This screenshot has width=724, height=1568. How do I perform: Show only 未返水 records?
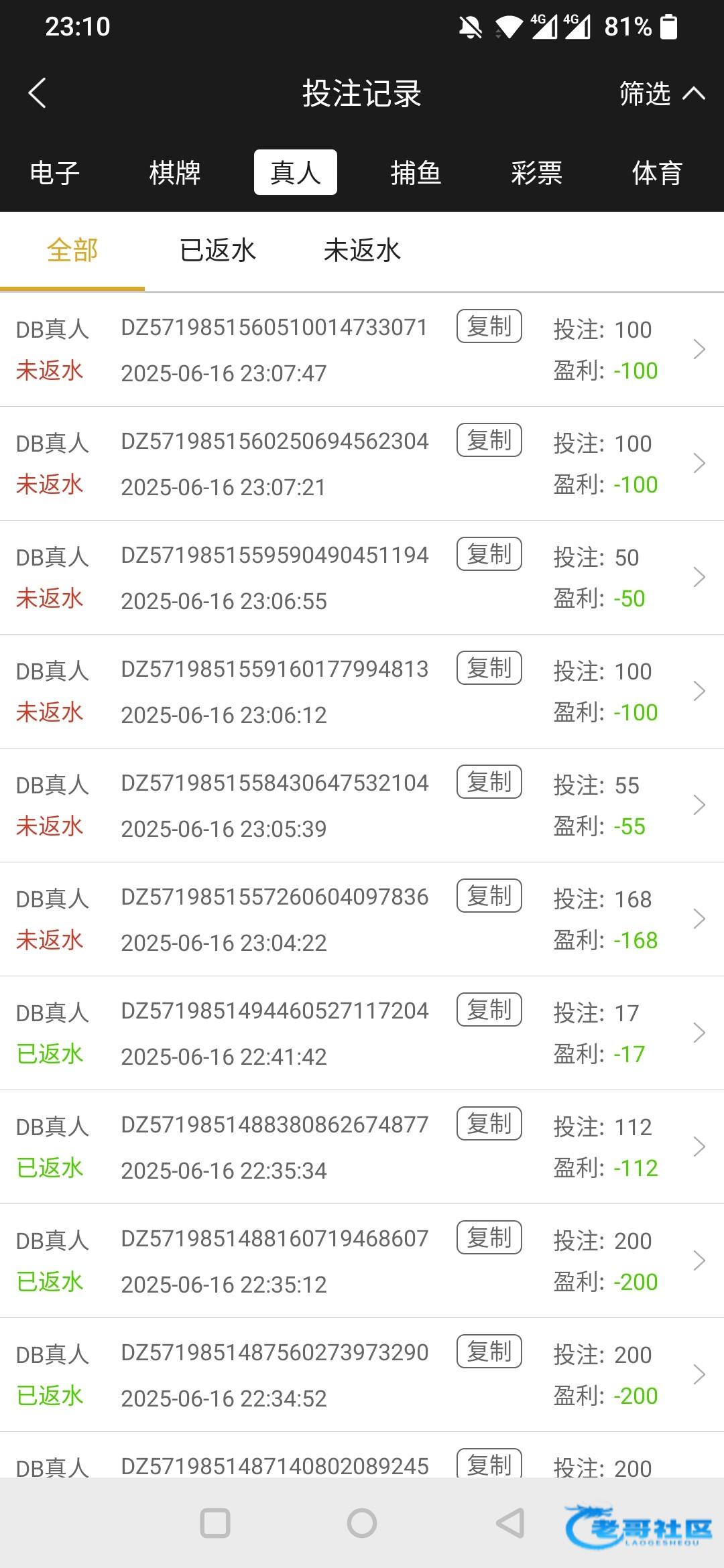[362, 251]
